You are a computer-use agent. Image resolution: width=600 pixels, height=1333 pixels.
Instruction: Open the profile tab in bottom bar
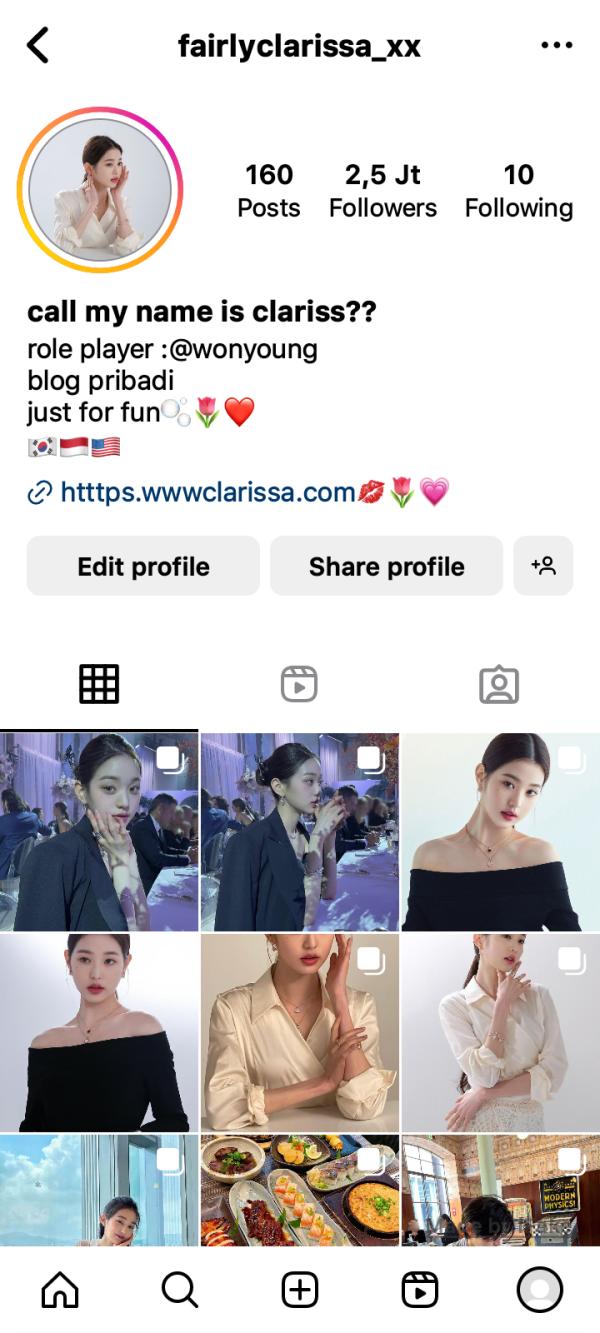pyautogui.click(x=539, y=1291)
